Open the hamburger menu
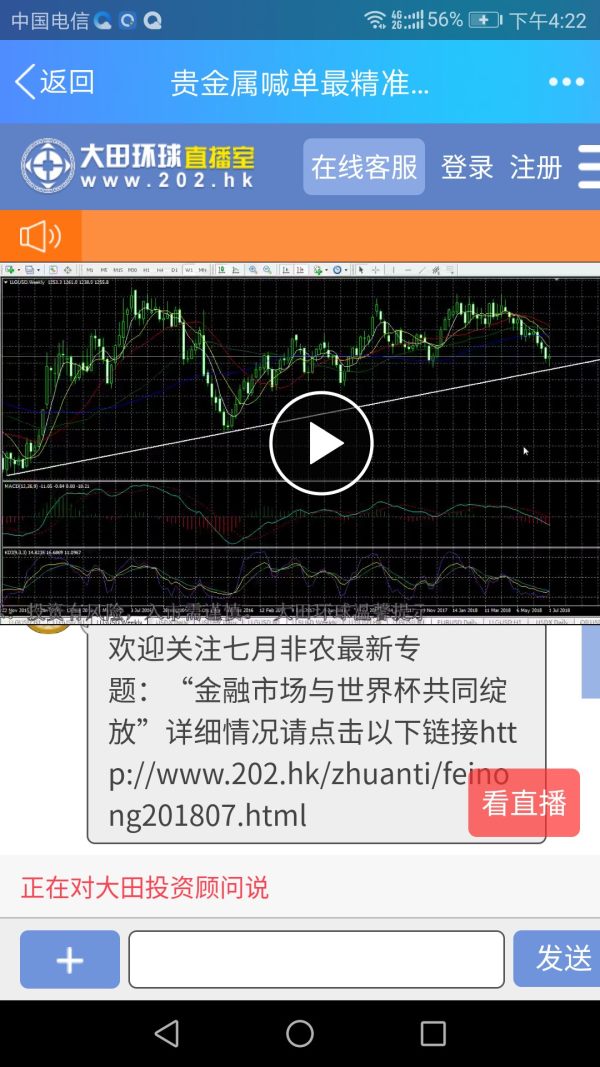Viewport: 600px width, 1067px height. (589, 167)
